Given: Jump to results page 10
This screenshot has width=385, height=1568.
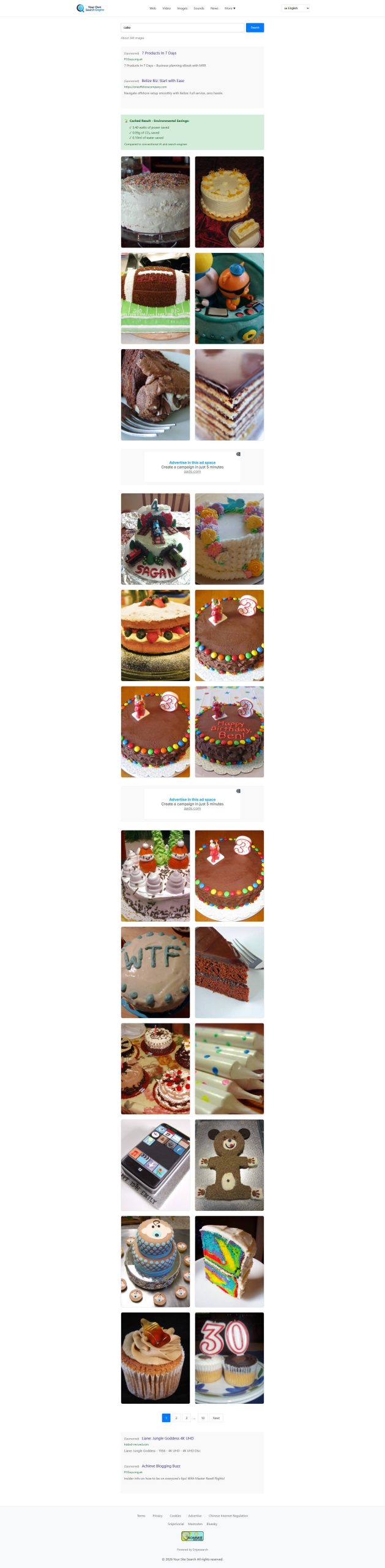Looking at the screenshot, I should pyautogui.click(x=203, y=1418).
